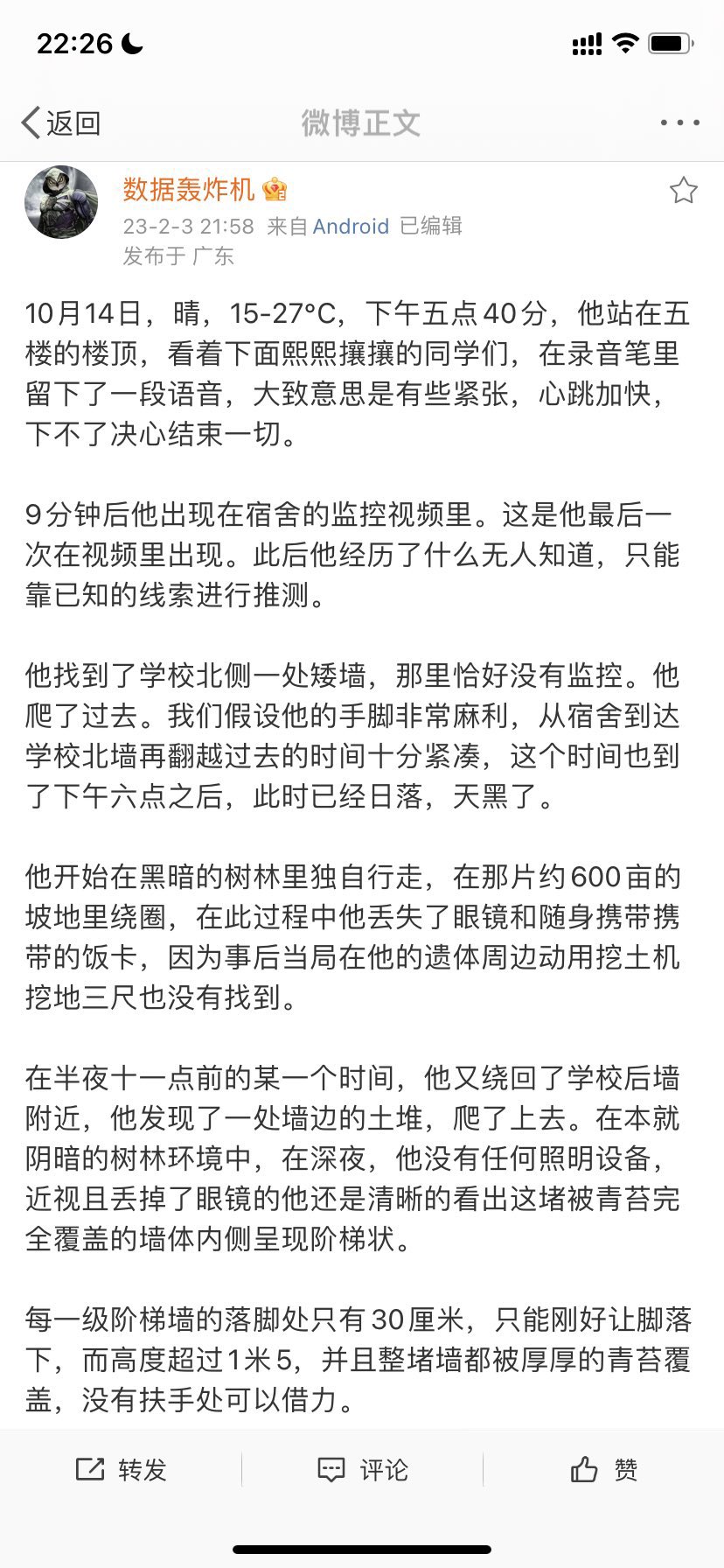Image resolution: width=724 pixels, height=1568 pixels.
Task: Repost using the 转发 button
Action: [121, 1469]
